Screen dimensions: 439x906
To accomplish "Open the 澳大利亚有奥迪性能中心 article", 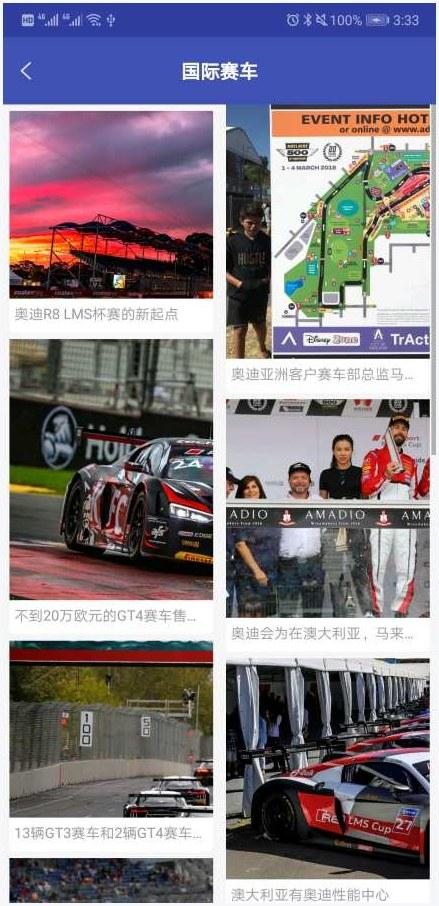I will click(x=328, y=782).
